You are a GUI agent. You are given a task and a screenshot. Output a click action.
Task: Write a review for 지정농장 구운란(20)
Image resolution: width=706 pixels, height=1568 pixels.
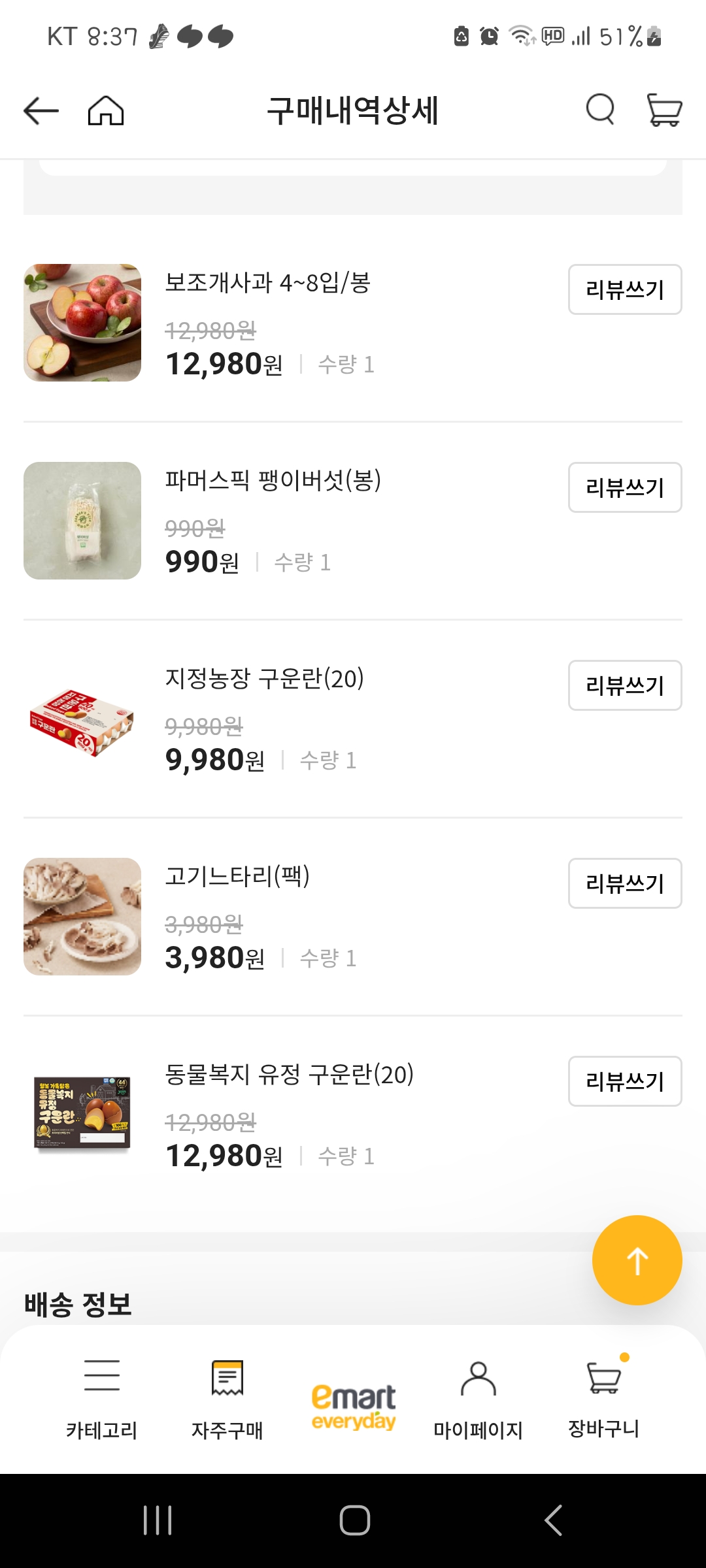[624, 685]
